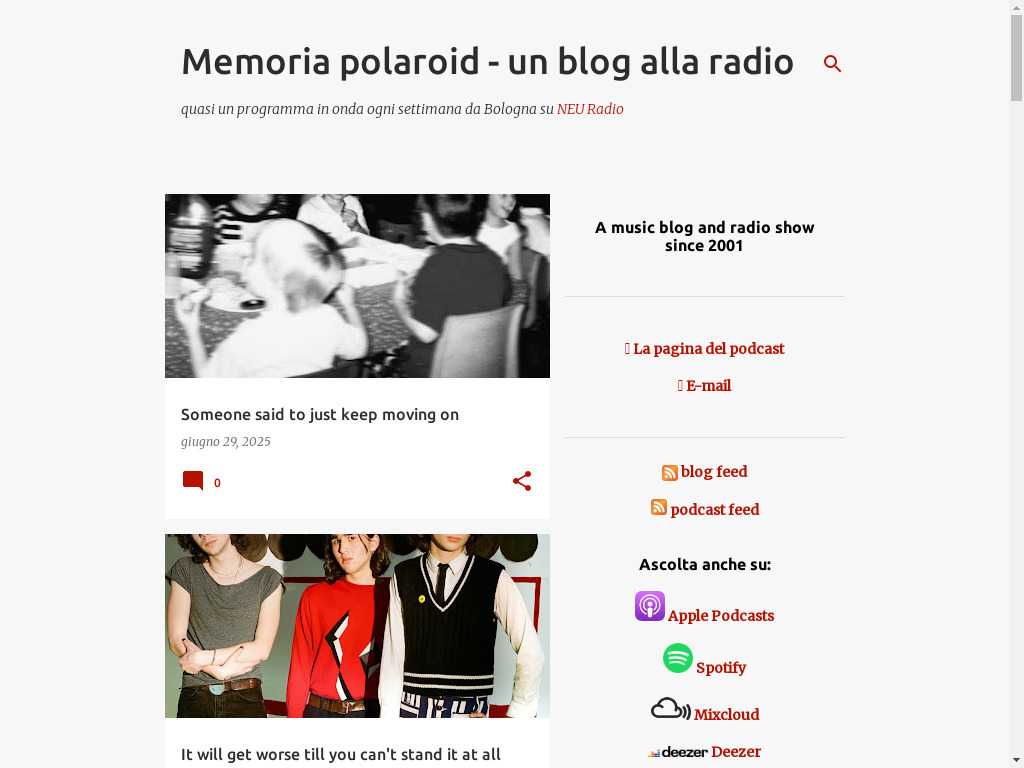Screen dimensions: 1024x768
Task: Open the three band members post image
Action: tap(357, 626)
